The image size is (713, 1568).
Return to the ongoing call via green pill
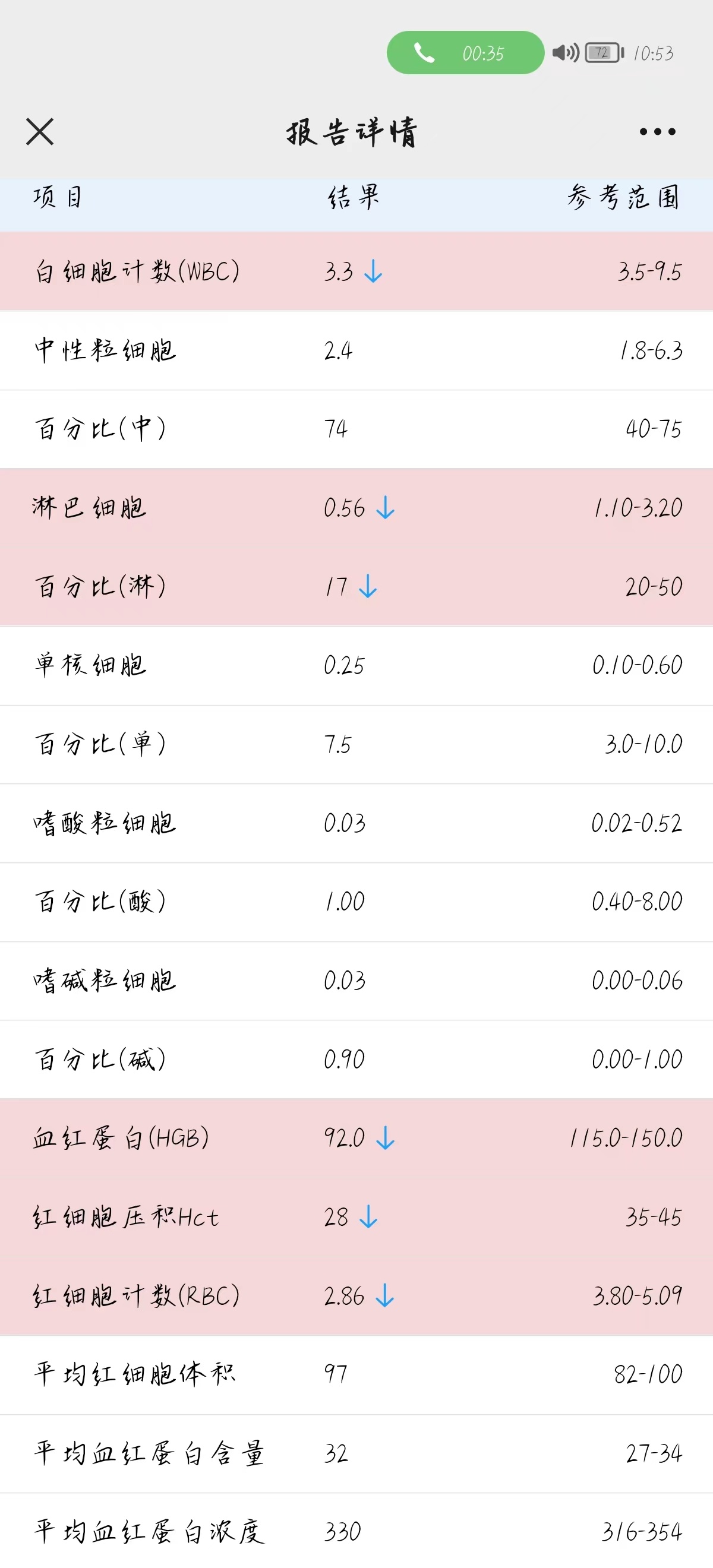tap(465, 53)
